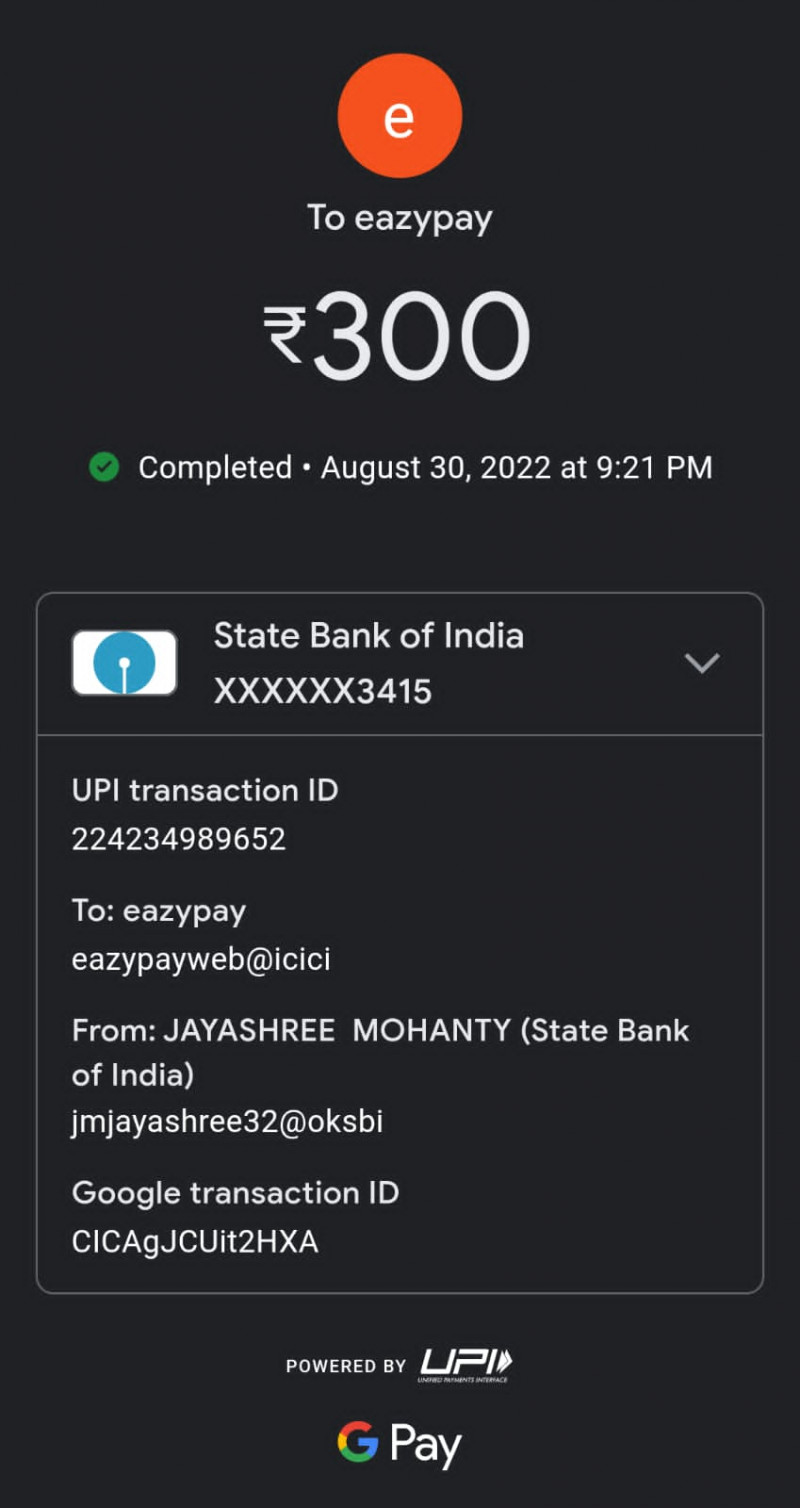Collapse the State Bank of India details chevron
800x1508 pixels.
pyautogui.click(x=701, y=663)
